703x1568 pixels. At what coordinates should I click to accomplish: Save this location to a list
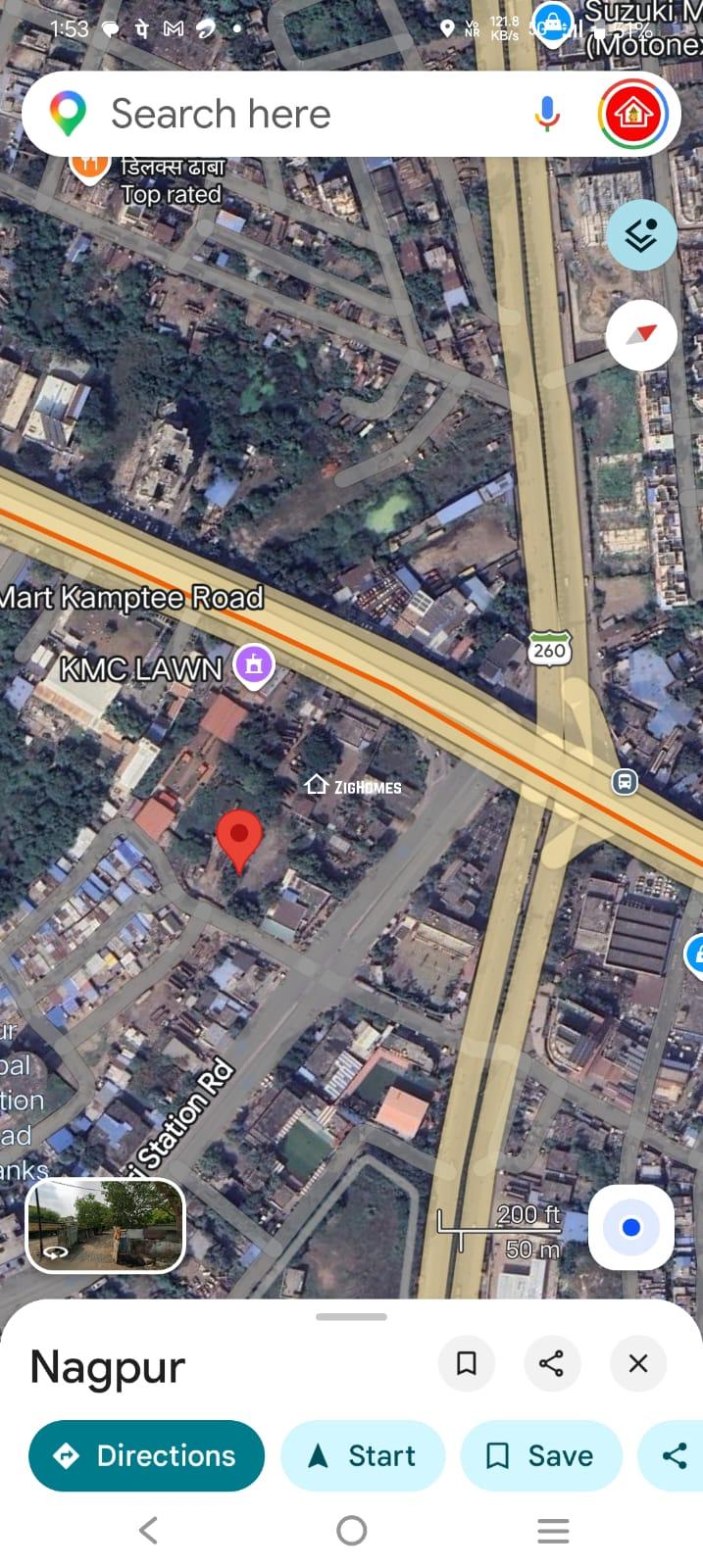(x=540, y=1455)
